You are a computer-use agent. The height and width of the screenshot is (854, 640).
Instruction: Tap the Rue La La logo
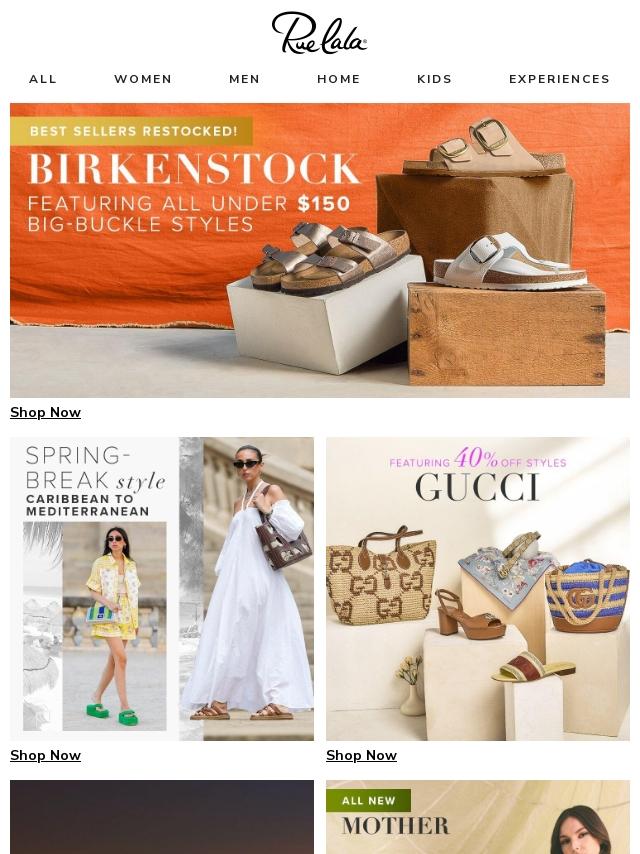[319, 33]
